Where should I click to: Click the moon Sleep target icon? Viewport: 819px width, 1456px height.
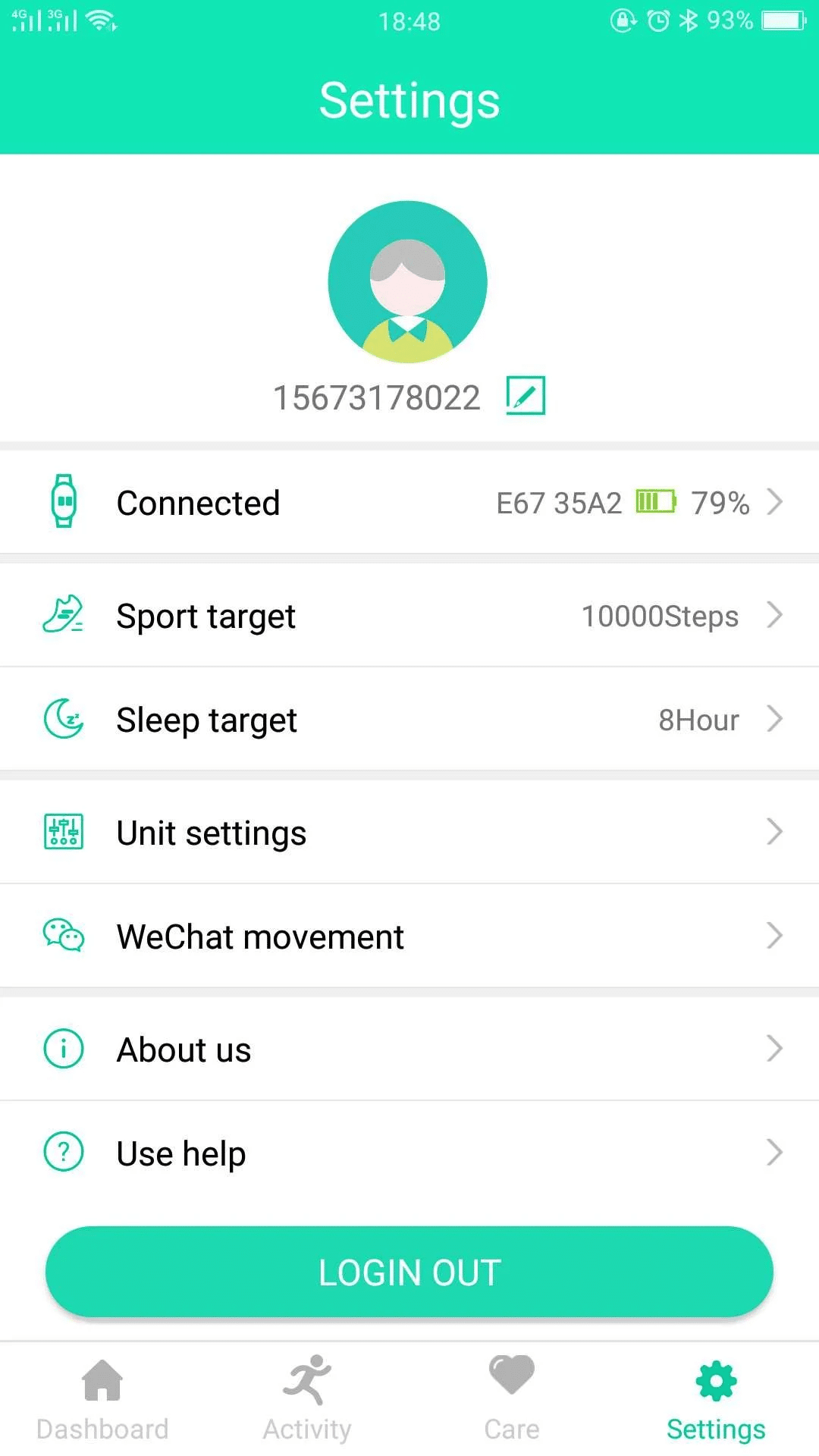64,718
